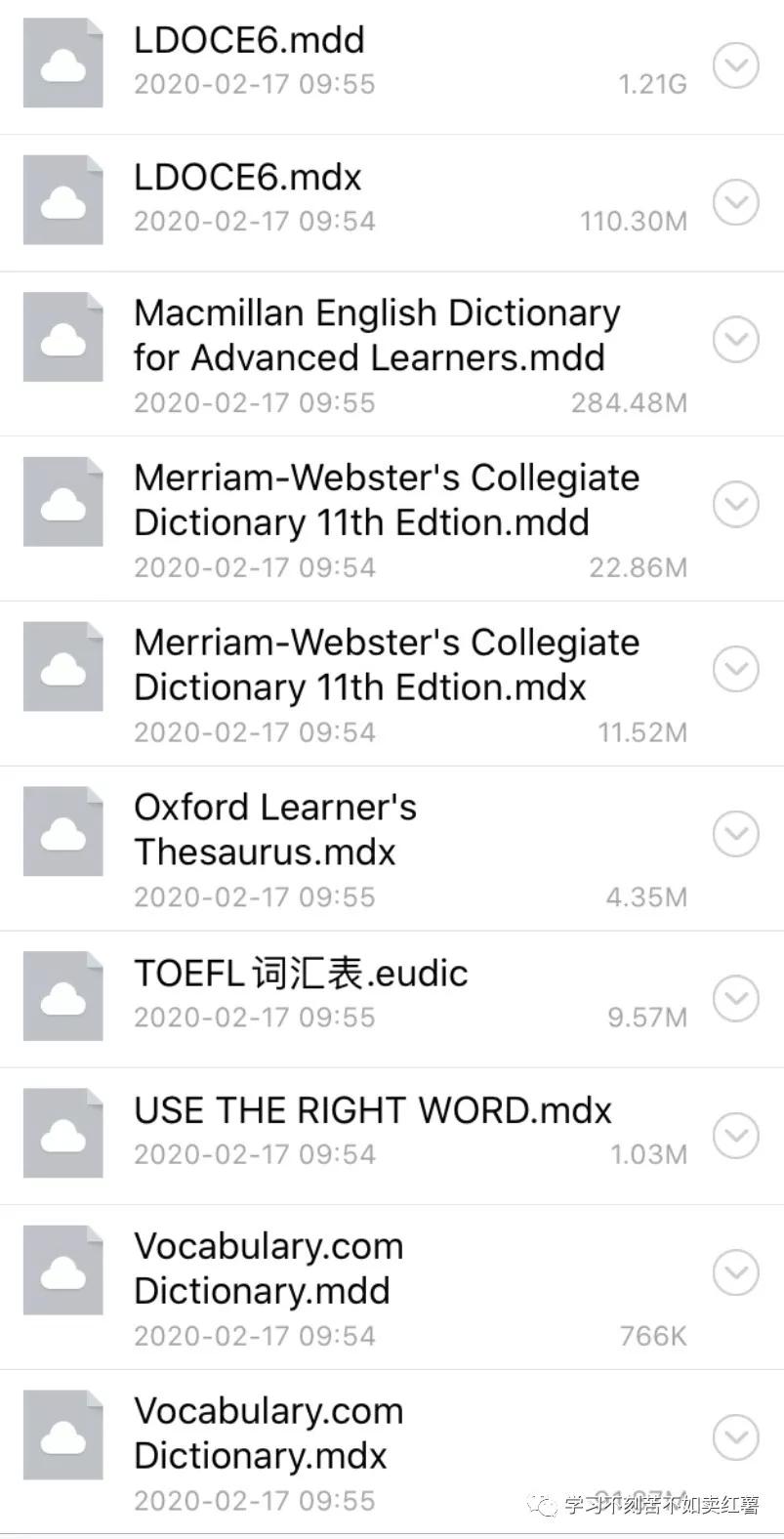
Task: Open Vocabulary.com Dictionary.mdd
Action: pos(268,1269)
